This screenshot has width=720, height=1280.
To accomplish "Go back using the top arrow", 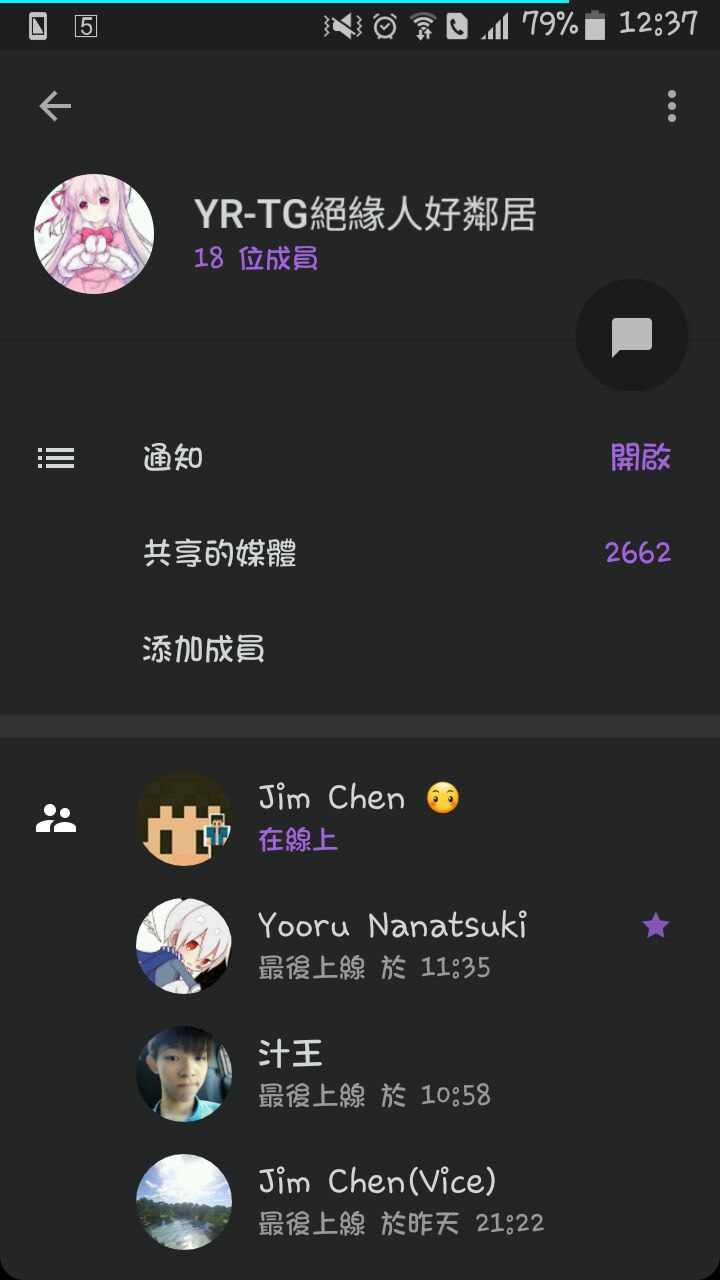I will (55, 106).
